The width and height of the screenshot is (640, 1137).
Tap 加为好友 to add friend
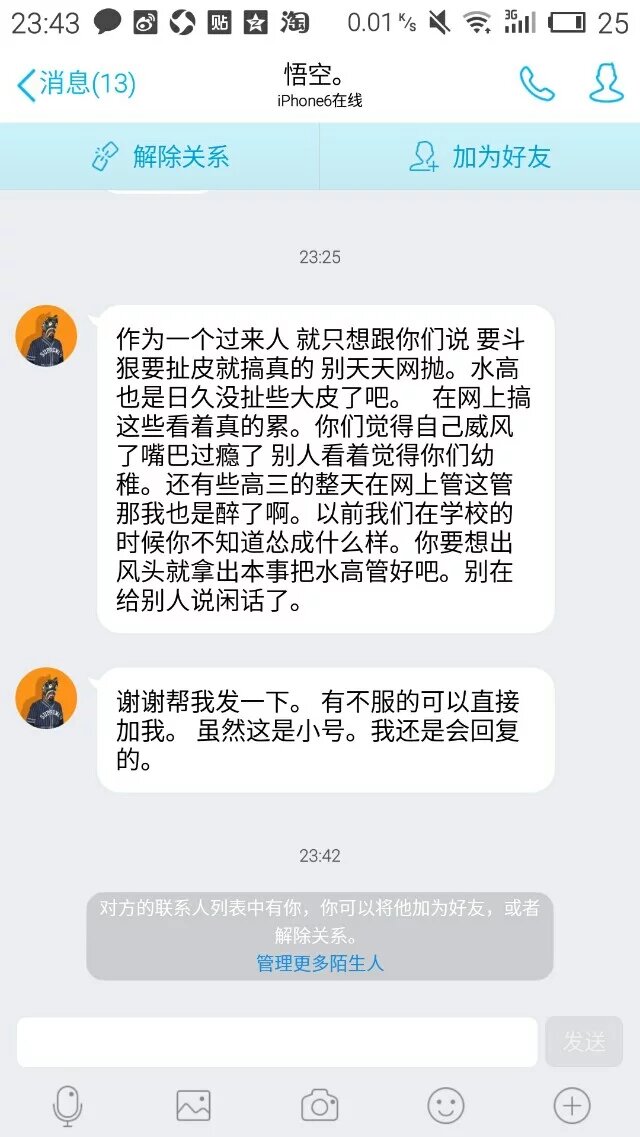[x=480, y=157]
